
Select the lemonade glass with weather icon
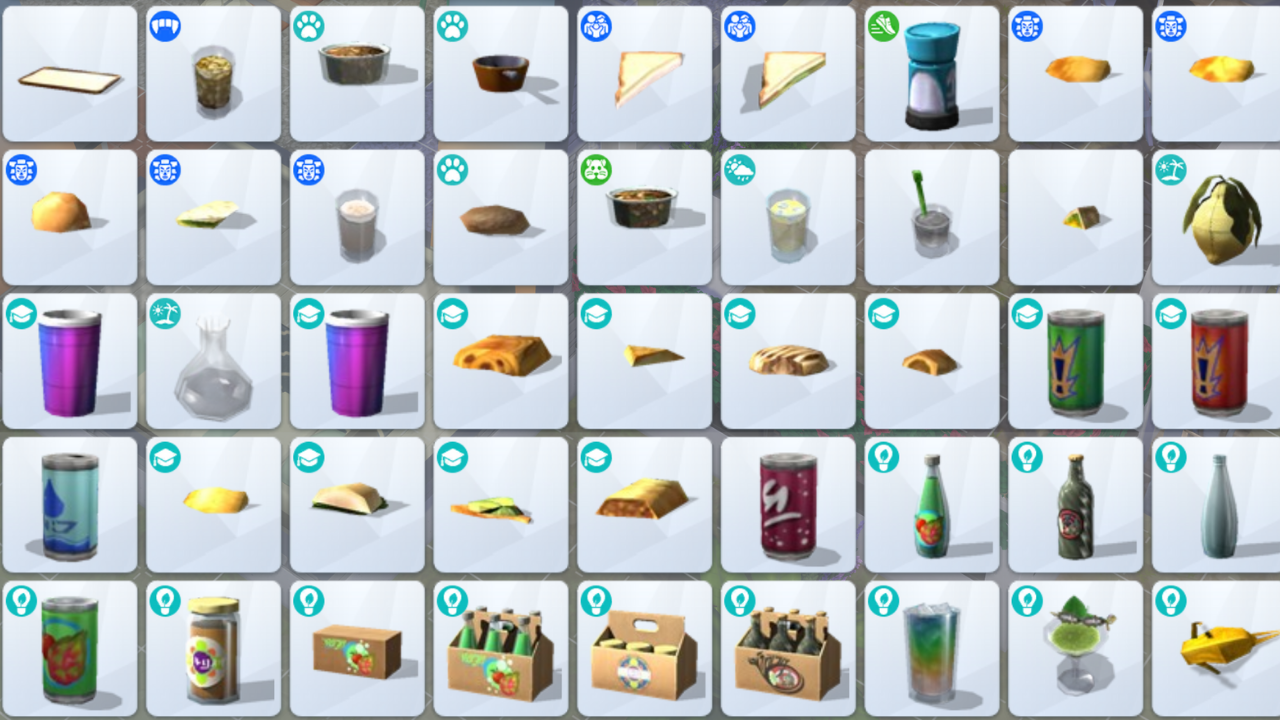point(788,218)
